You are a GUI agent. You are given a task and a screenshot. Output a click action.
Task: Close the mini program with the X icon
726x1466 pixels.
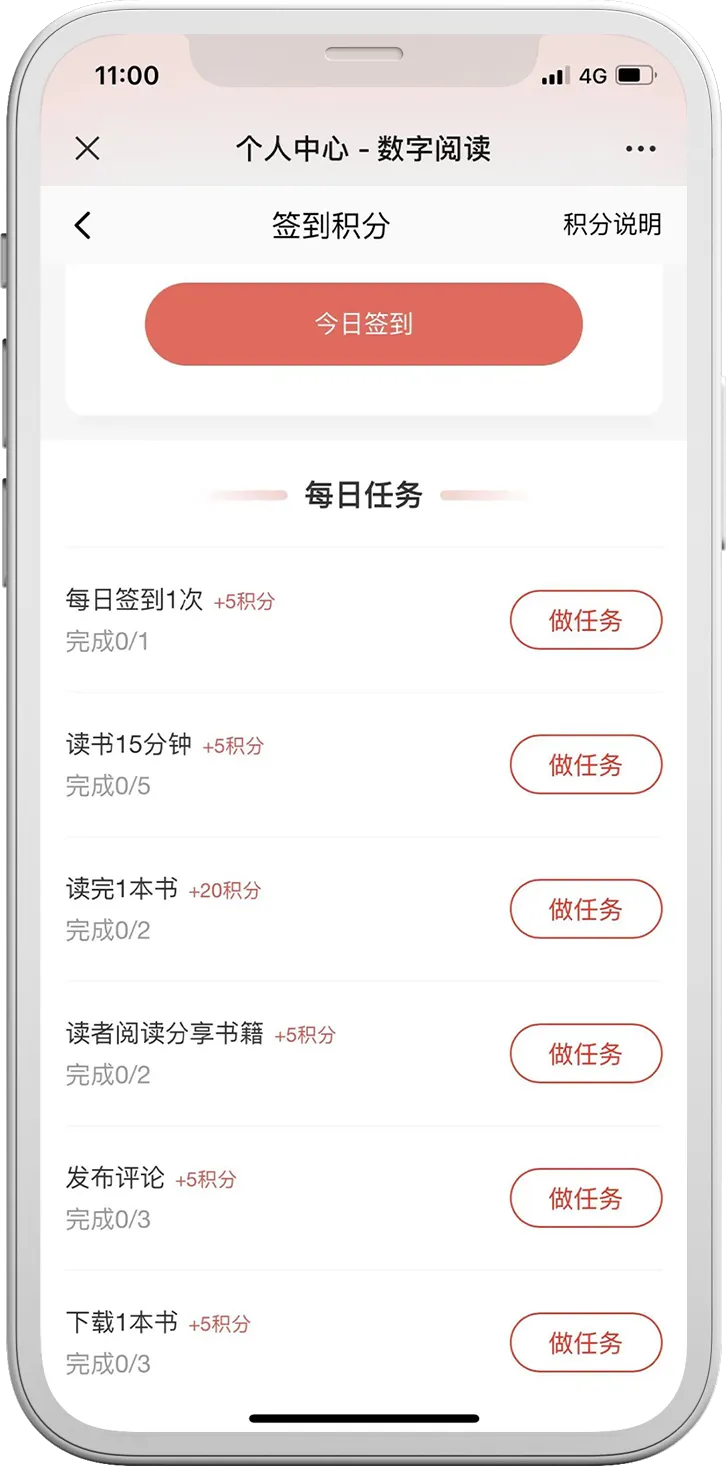[87, 149]
